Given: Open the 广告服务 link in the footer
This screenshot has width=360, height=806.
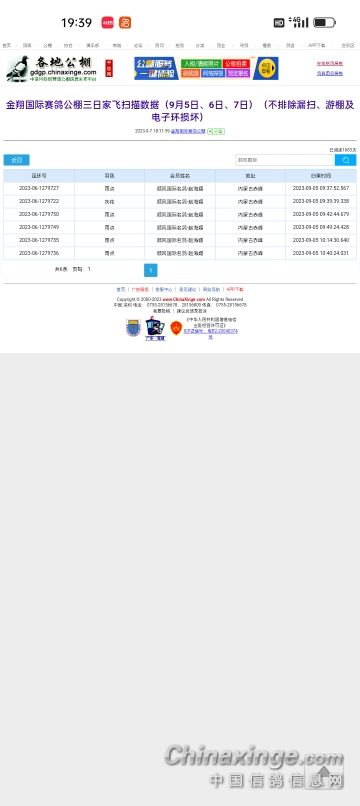Looking at the screenshot, I should (139, 289).
